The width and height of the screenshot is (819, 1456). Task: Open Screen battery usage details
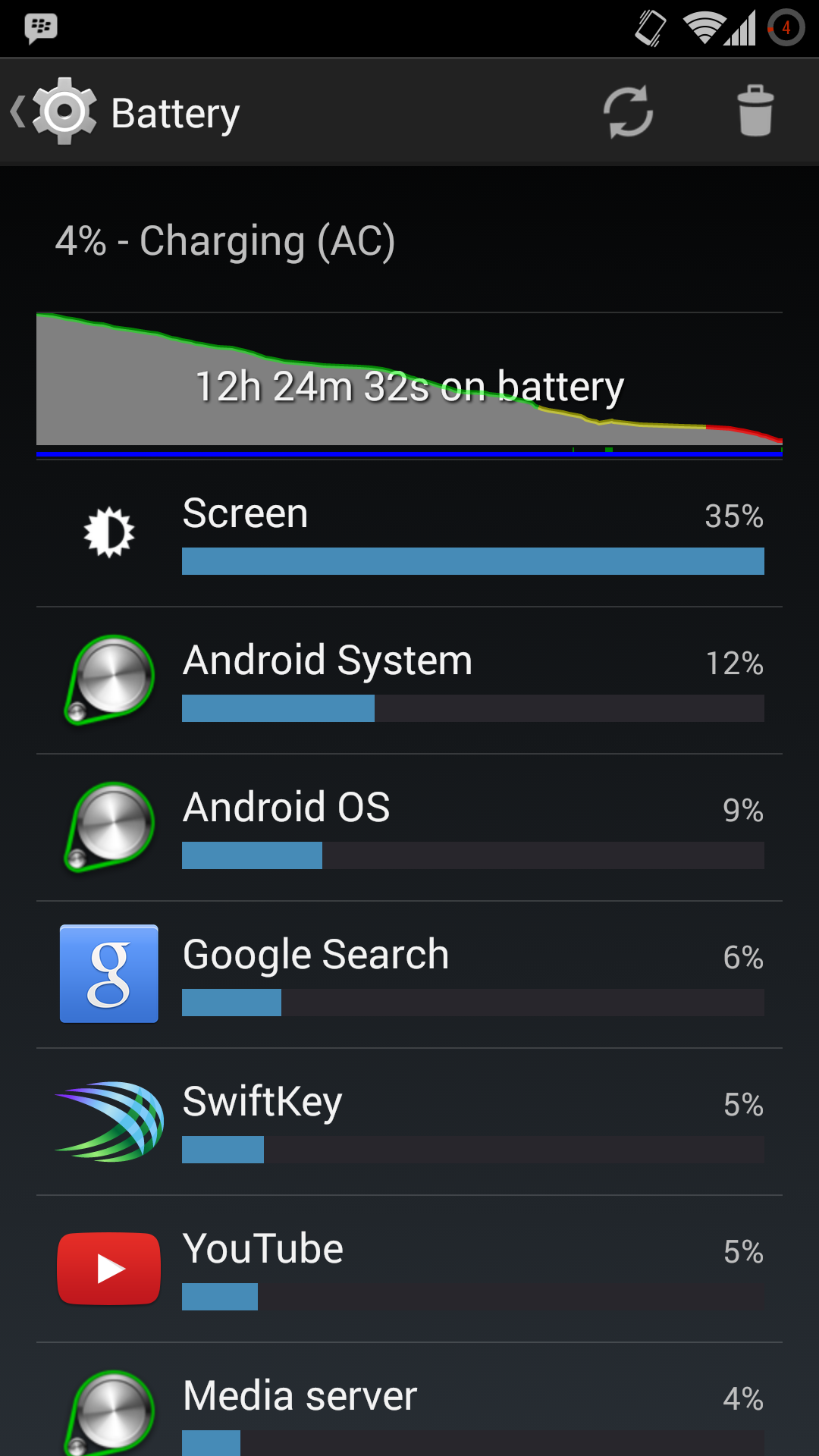[x=409, y=533]
